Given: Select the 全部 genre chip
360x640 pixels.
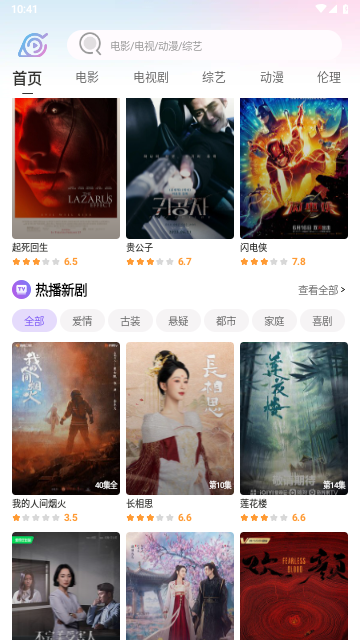Looking at the screenshot, I should point(34,321).
